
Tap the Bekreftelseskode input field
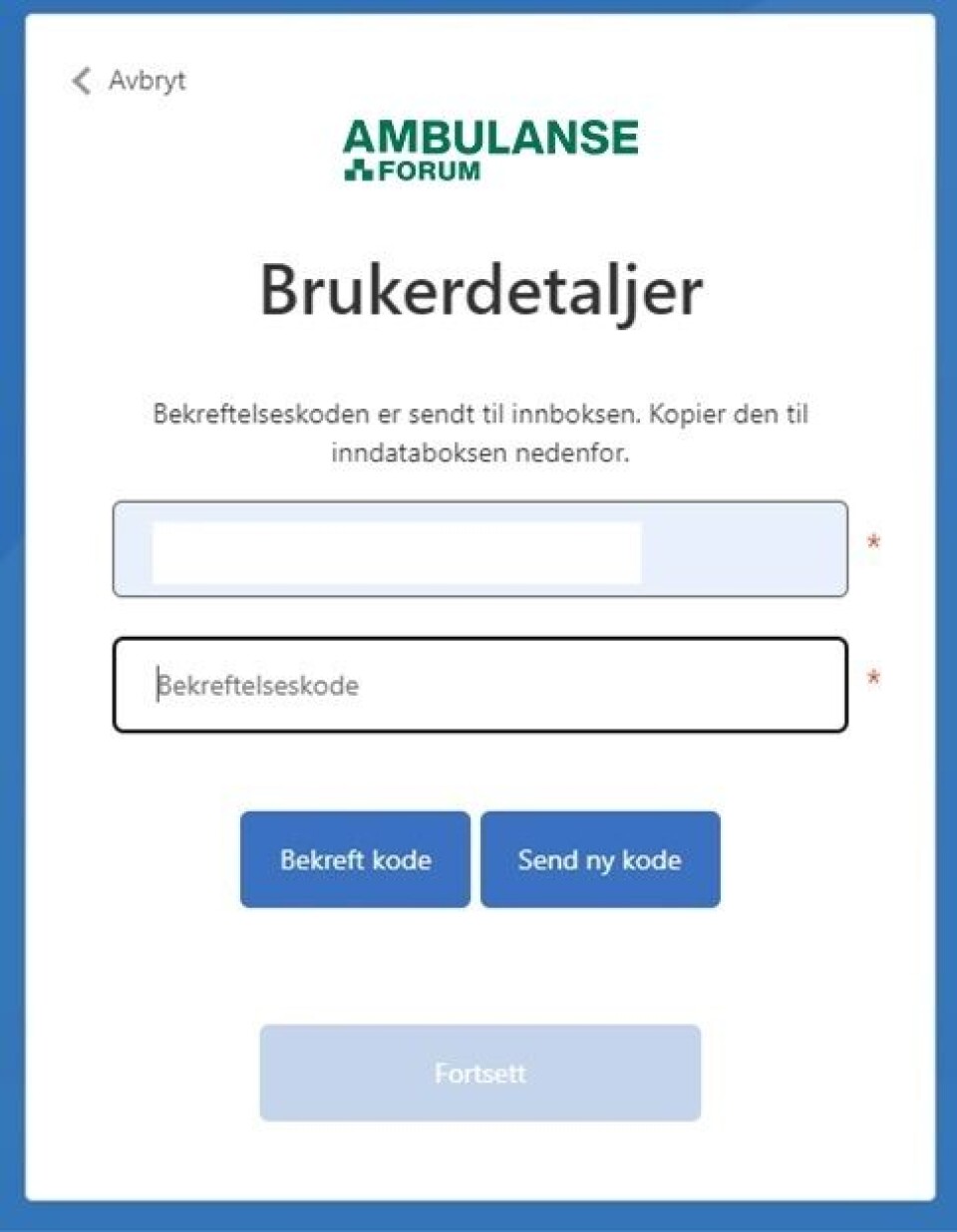coord(479,686)
